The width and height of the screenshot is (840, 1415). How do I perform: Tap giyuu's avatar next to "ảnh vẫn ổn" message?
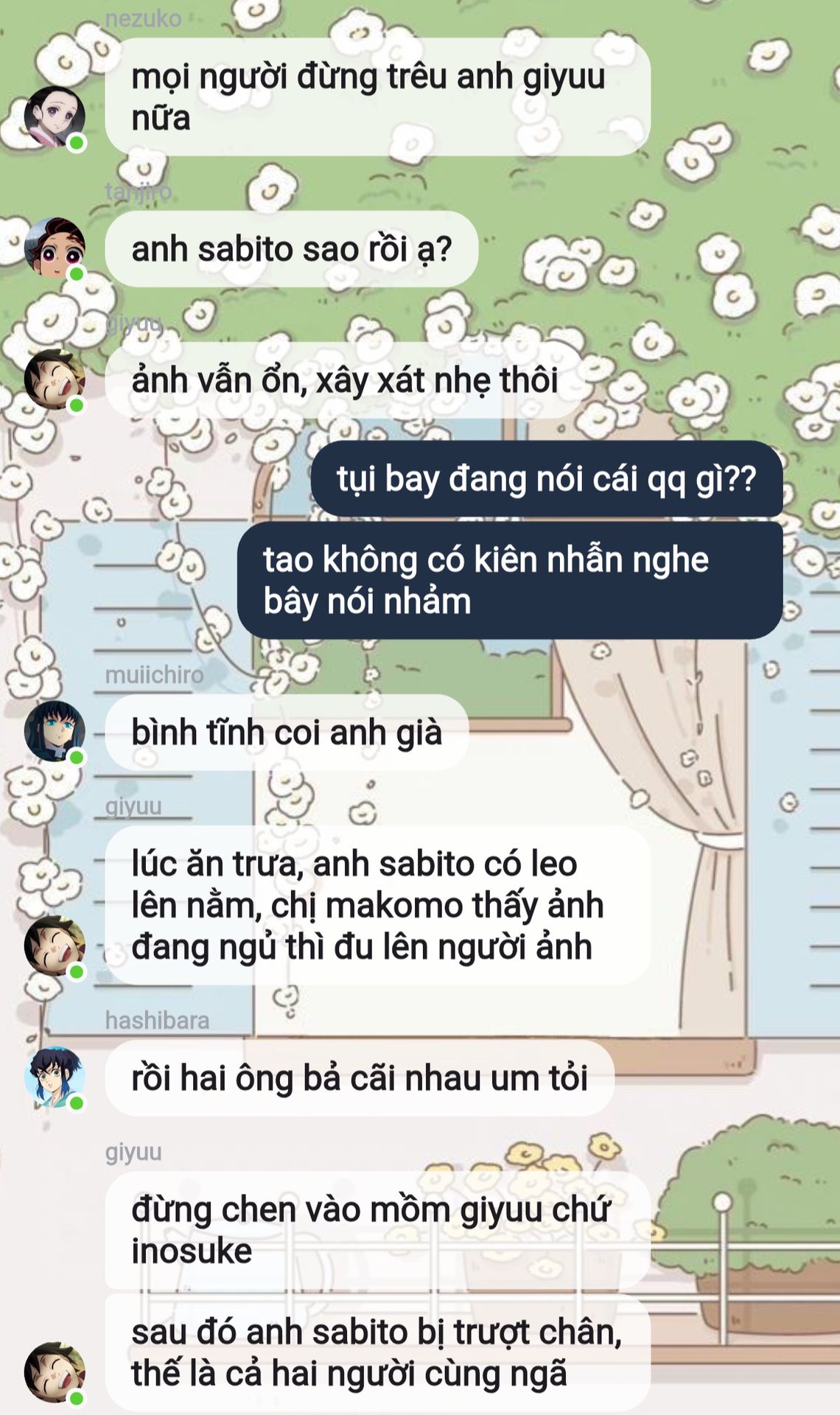tap(55, 379)
